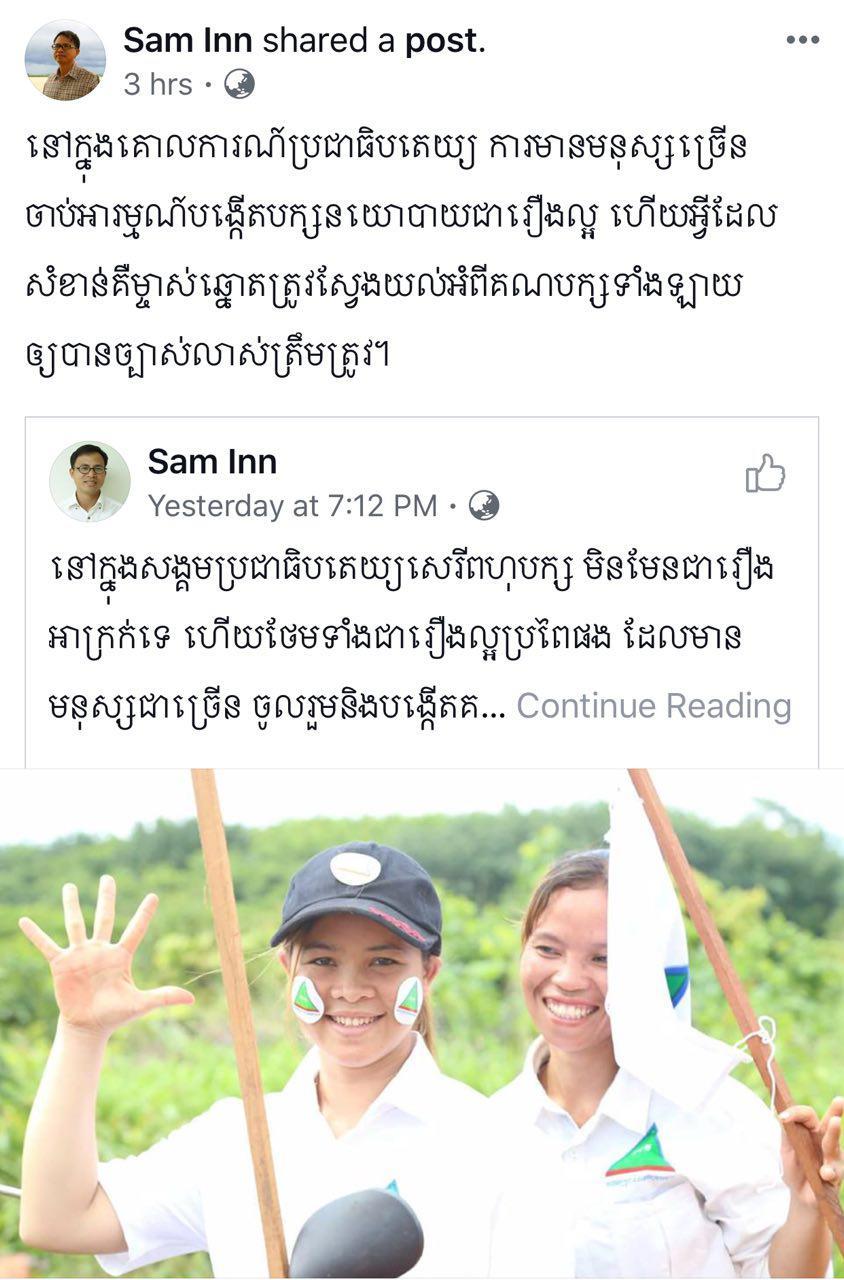Like the embedded Sam Inn post
The width and height of the screenshot is (844, 1280).
[x=765, y=474]
